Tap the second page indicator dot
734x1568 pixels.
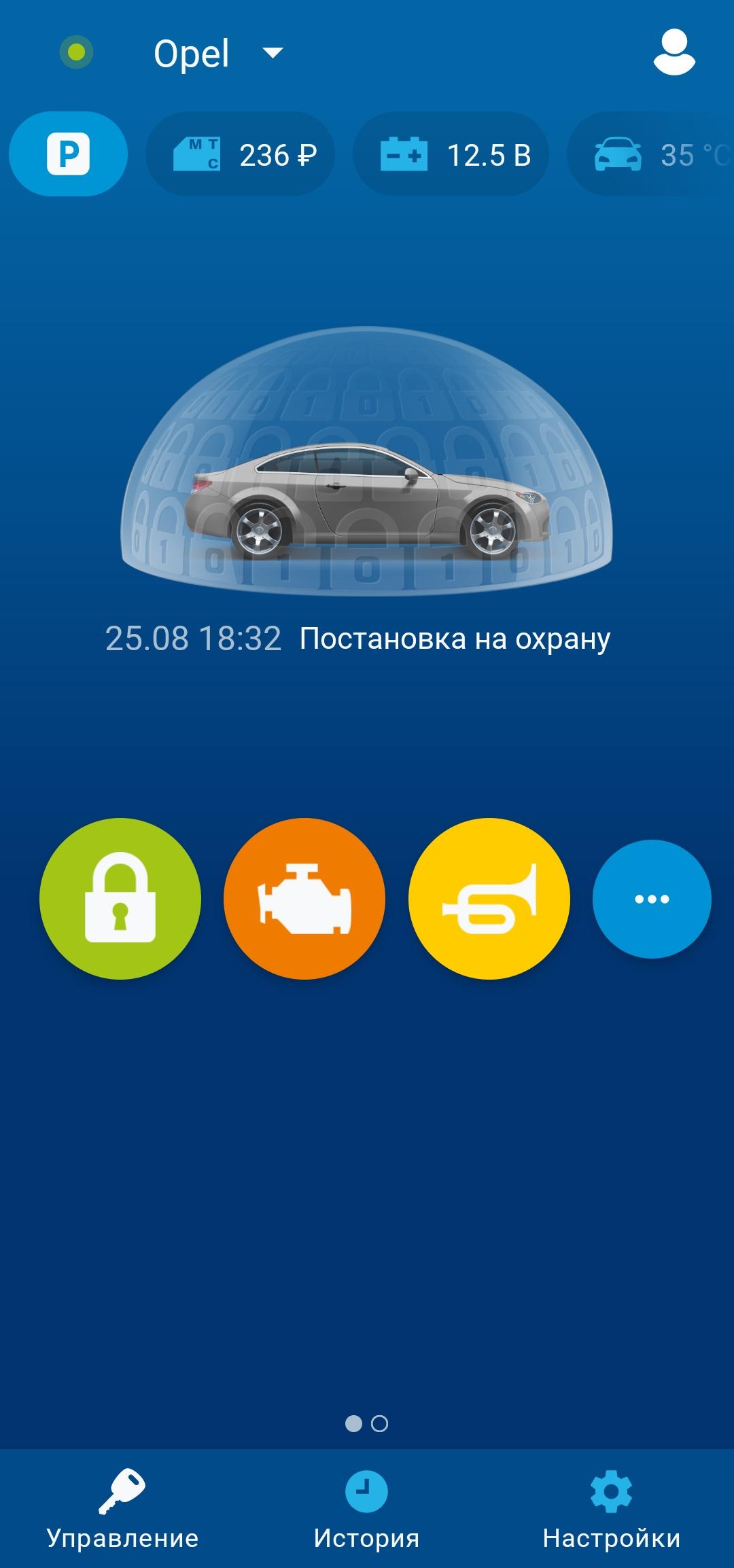380,1423
